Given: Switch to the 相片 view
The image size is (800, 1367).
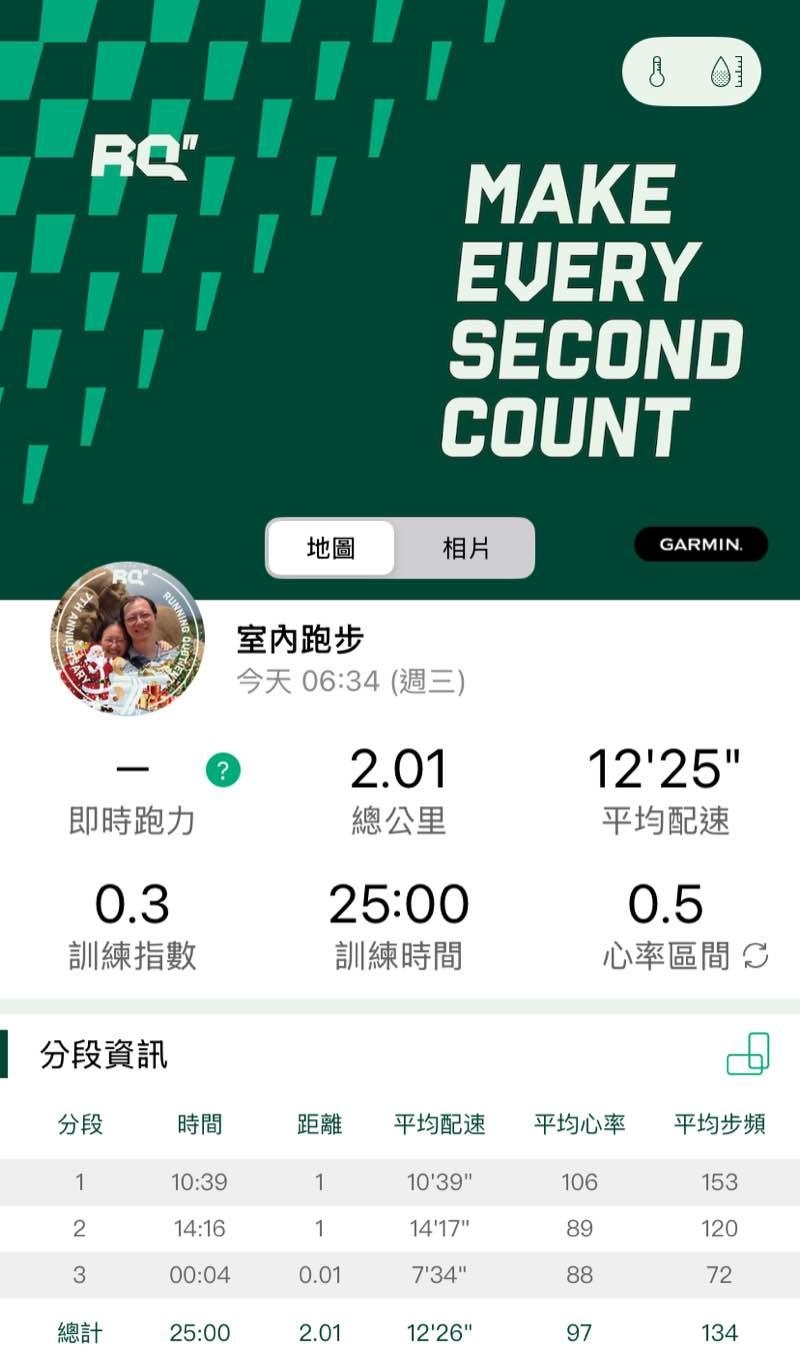Looking at the screenshot, I should [466, 548].
